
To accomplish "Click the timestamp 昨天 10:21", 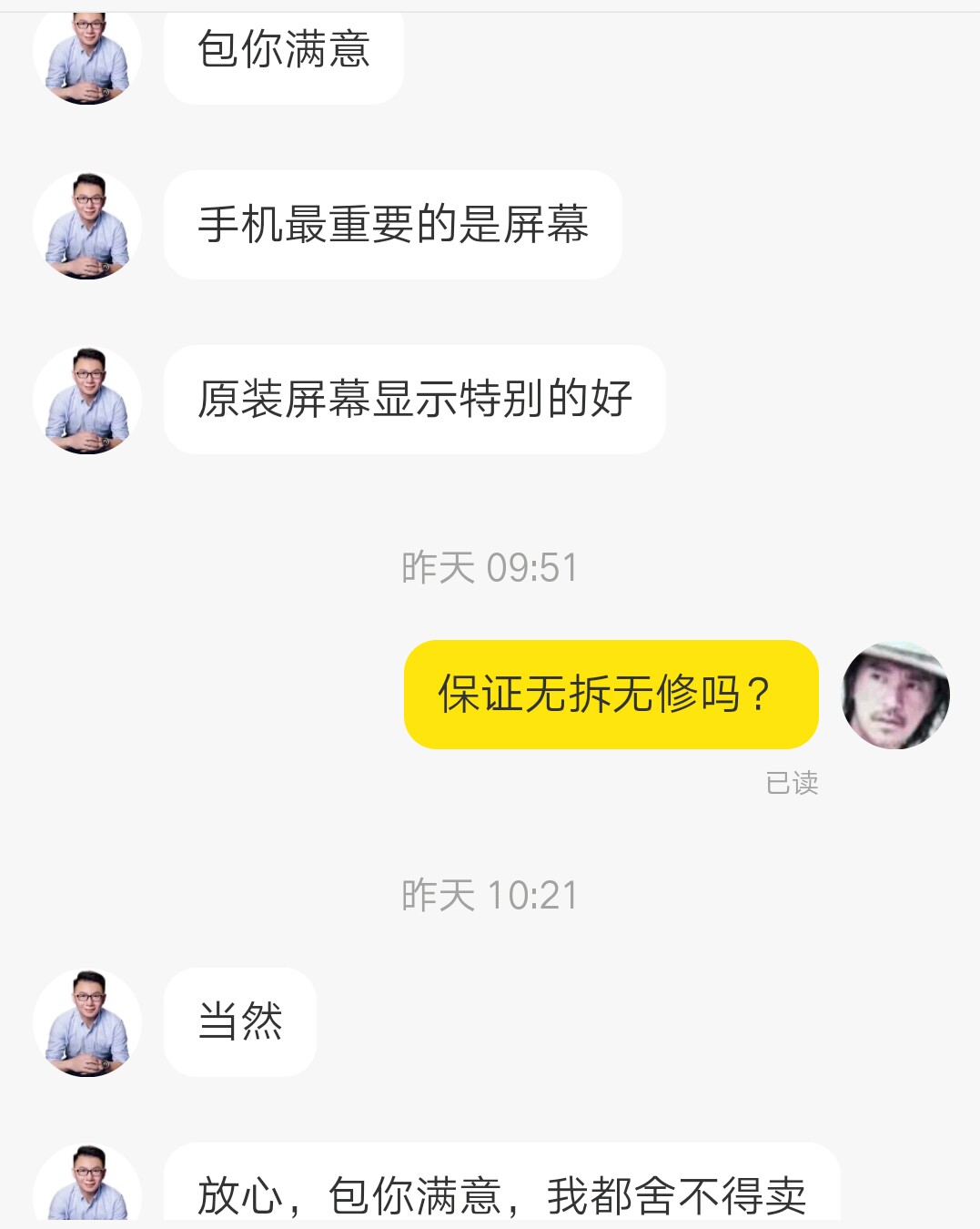I will click(490, 896).
